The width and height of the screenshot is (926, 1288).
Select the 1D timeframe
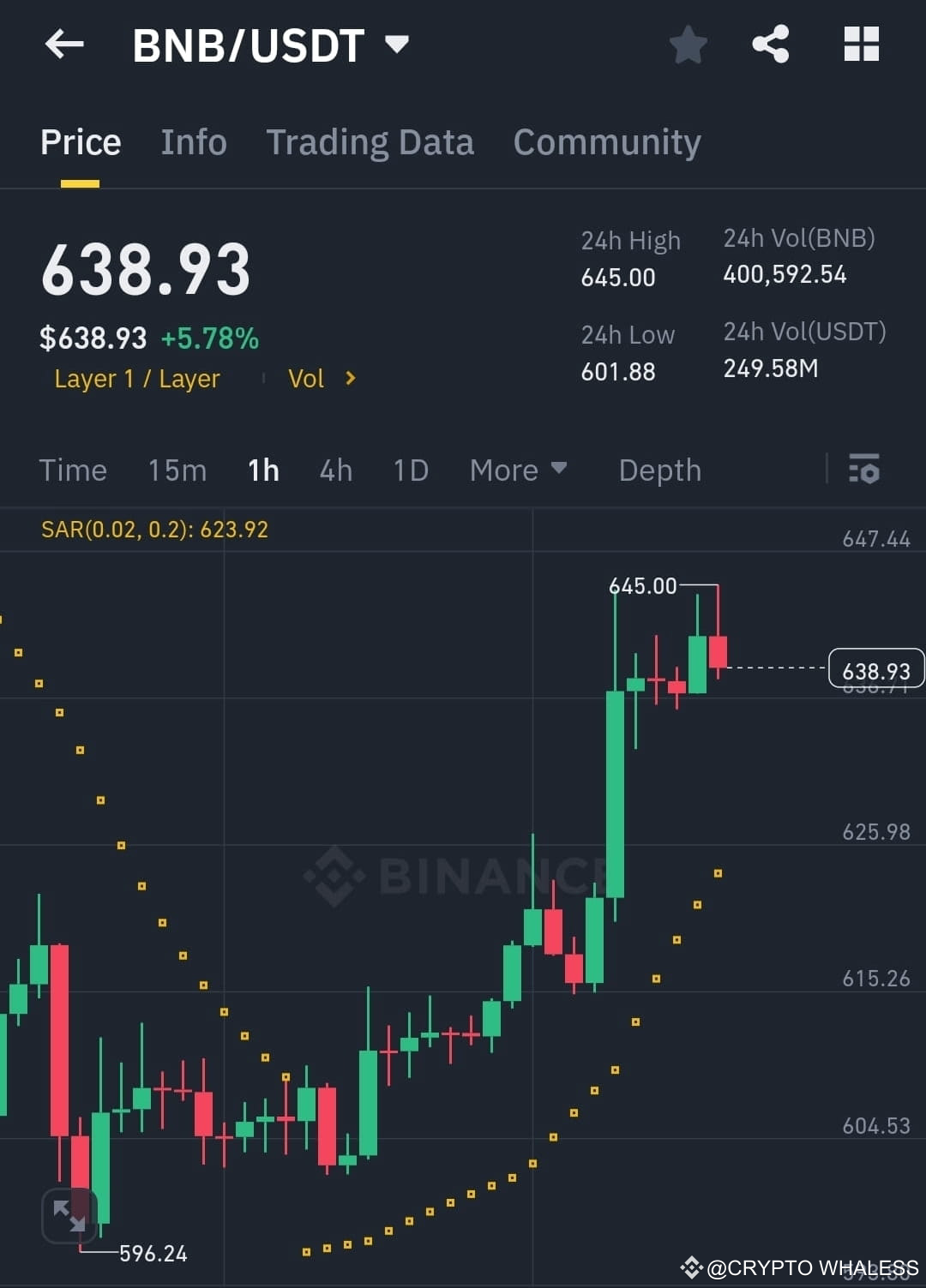409,470
